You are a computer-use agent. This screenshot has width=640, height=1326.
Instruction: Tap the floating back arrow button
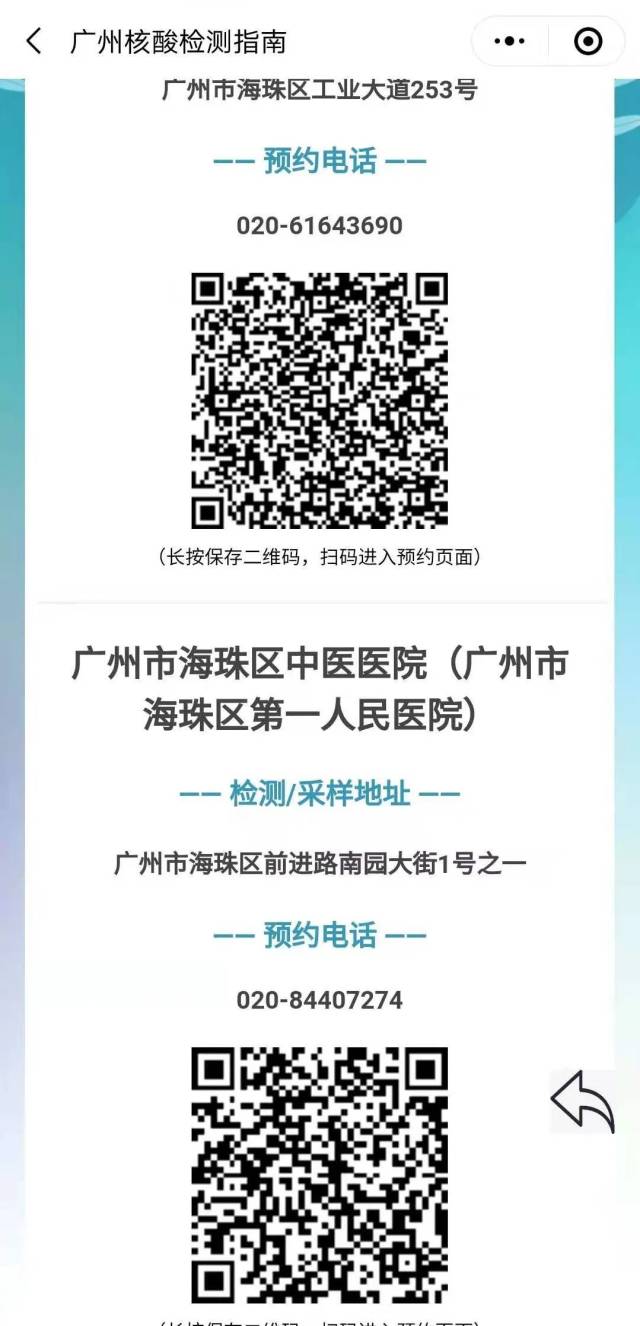click(583, 1101)
